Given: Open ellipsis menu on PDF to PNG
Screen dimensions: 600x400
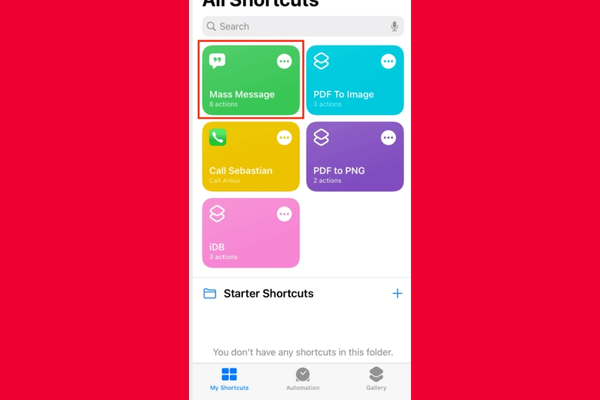Looking at the screenshot, I should pyautogui.click(x=388, y=138).
